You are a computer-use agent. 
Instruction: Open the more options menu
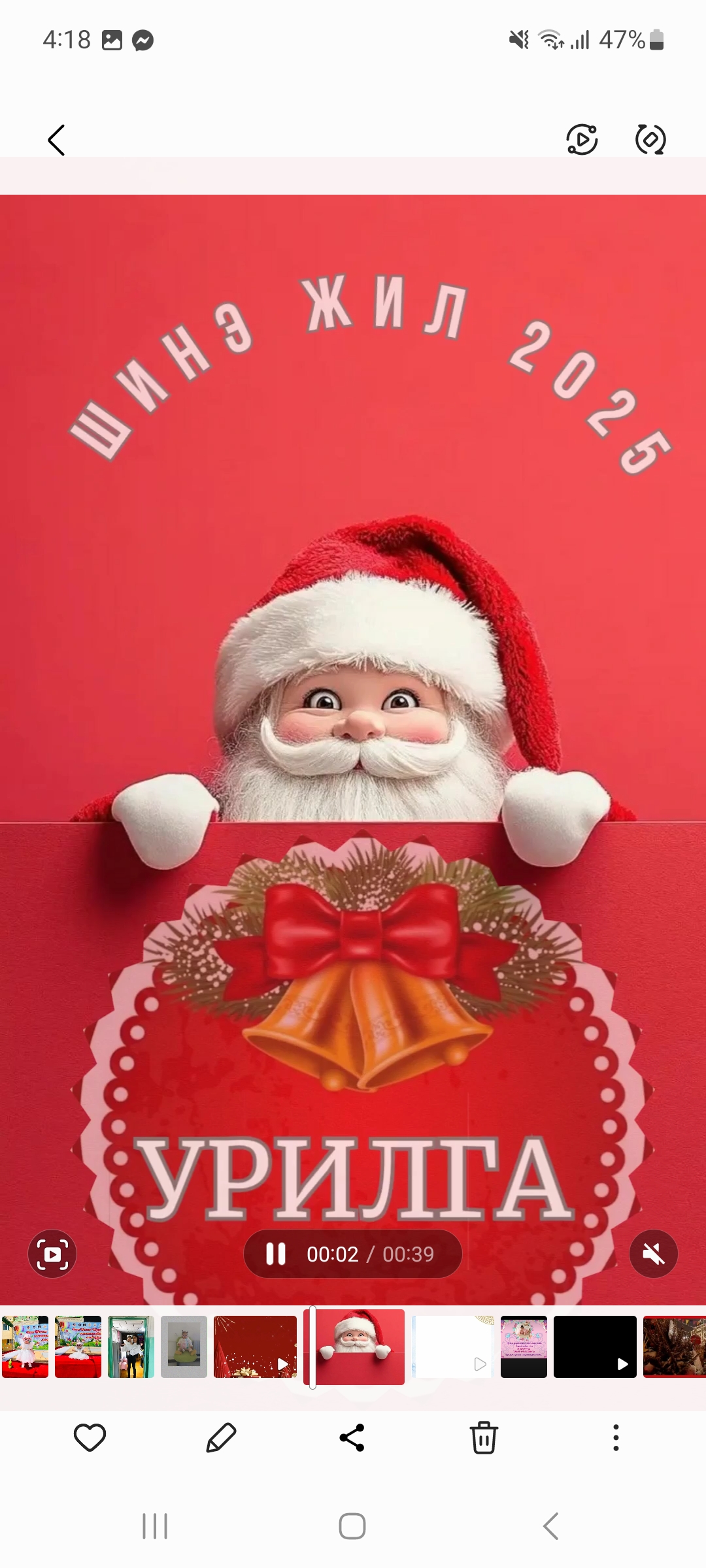pos(615,1437)
